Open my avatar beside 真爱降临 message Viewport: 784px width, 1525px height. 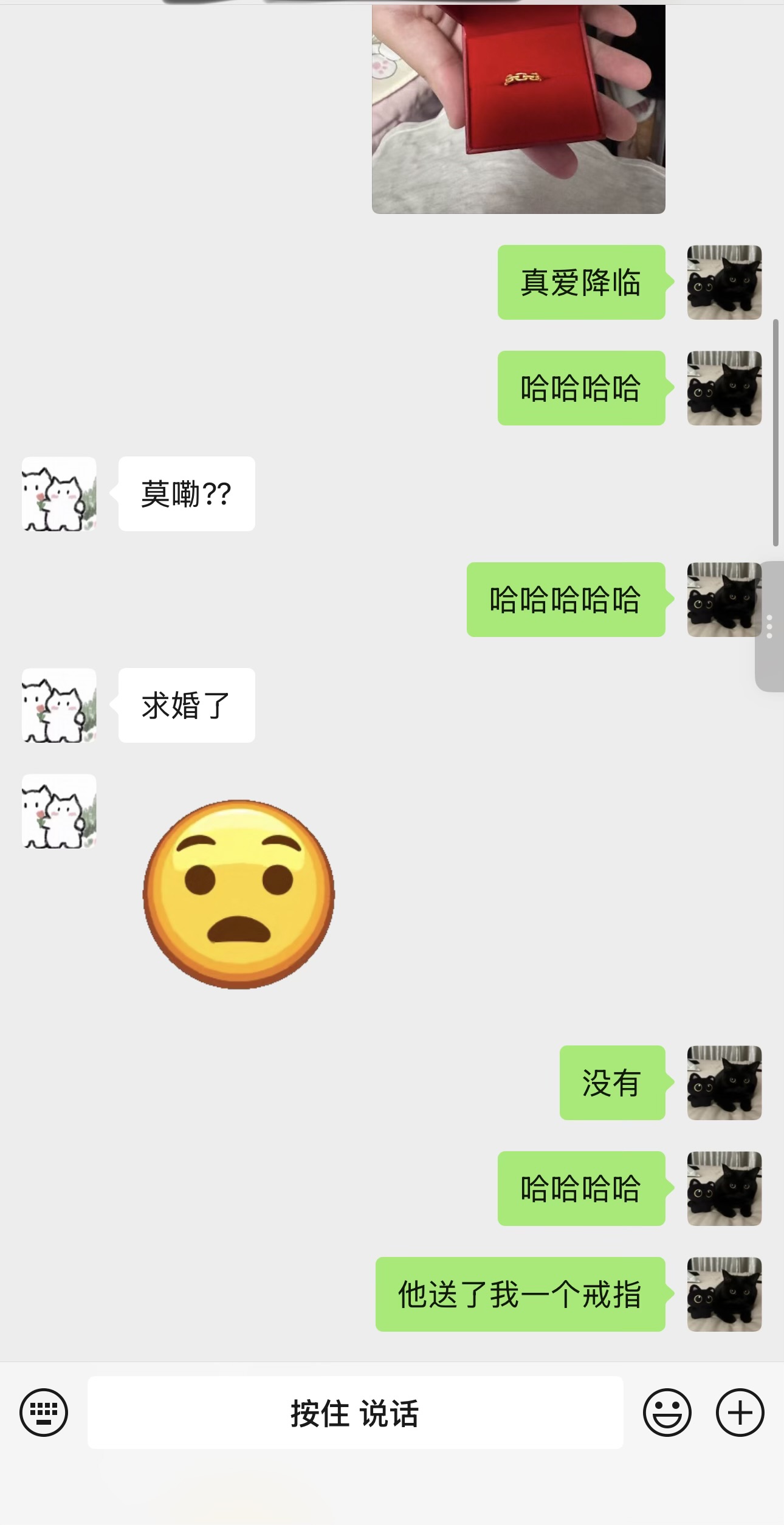[x=724, y=282]
